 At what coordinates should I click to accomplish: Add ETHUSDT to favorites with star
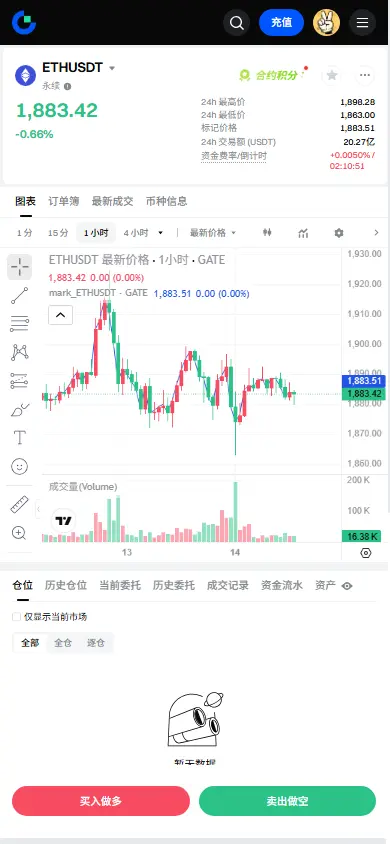332,75
